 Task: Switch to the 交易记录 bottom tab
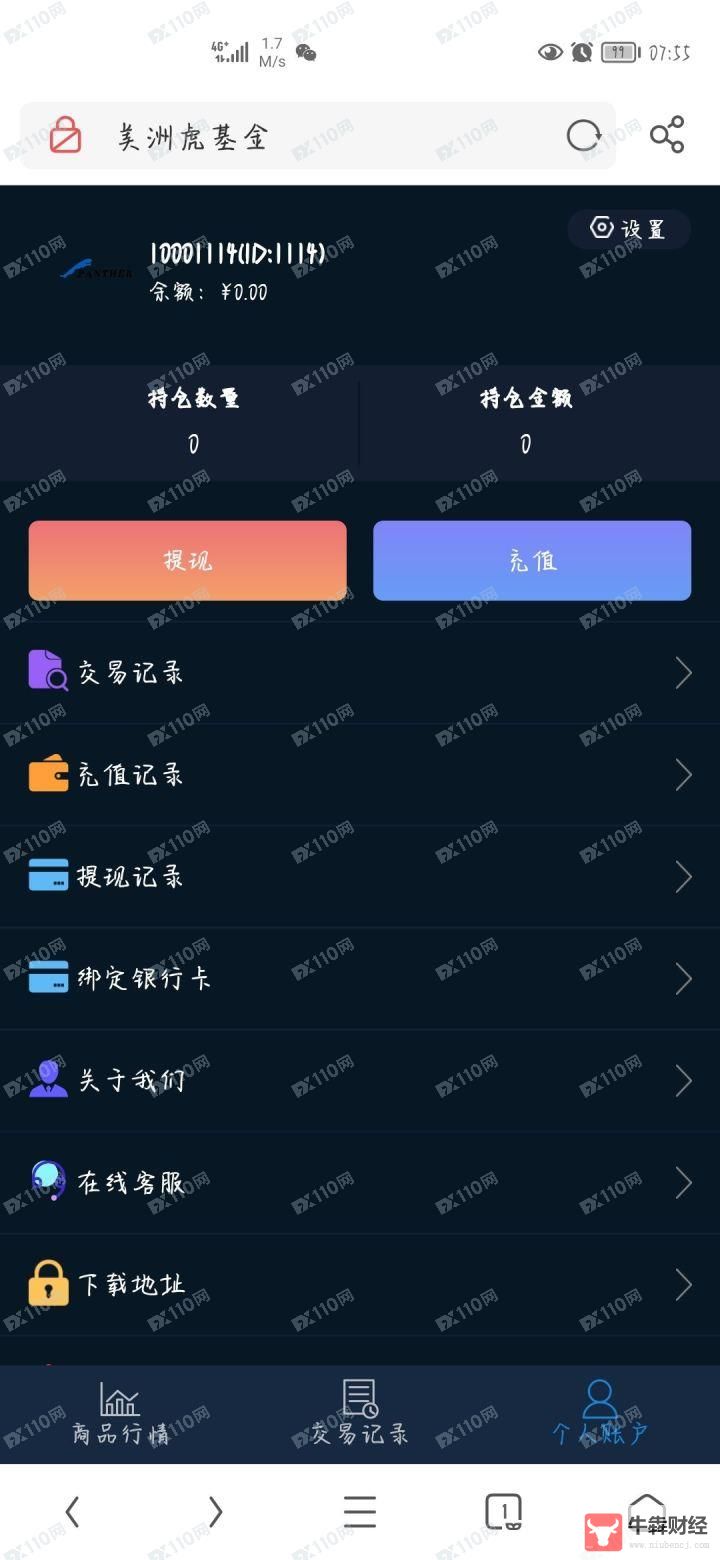[359, 1413]
